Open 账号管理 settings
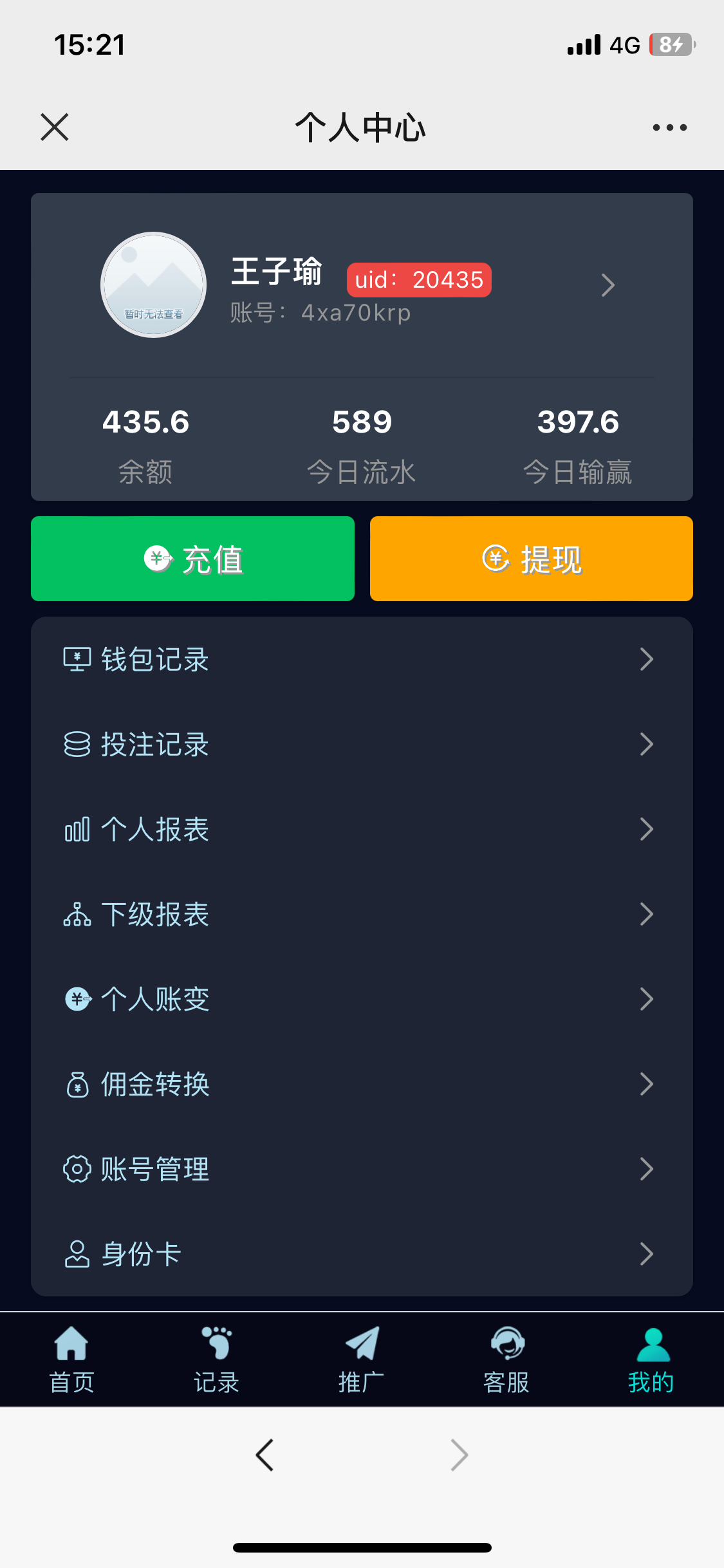 tap(362, 1169)
